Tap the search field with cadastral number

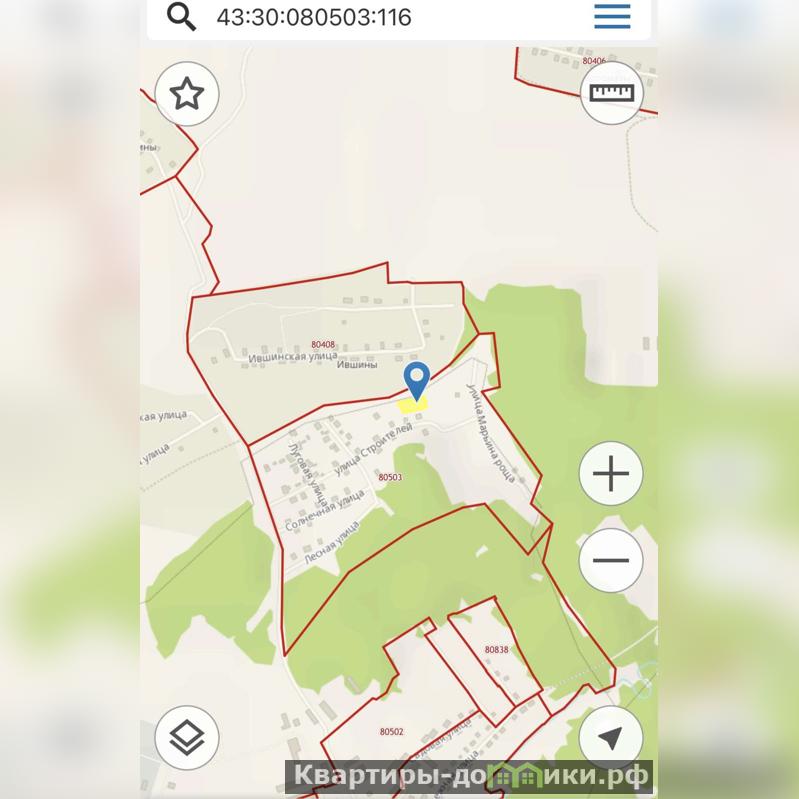click(380, 17)
